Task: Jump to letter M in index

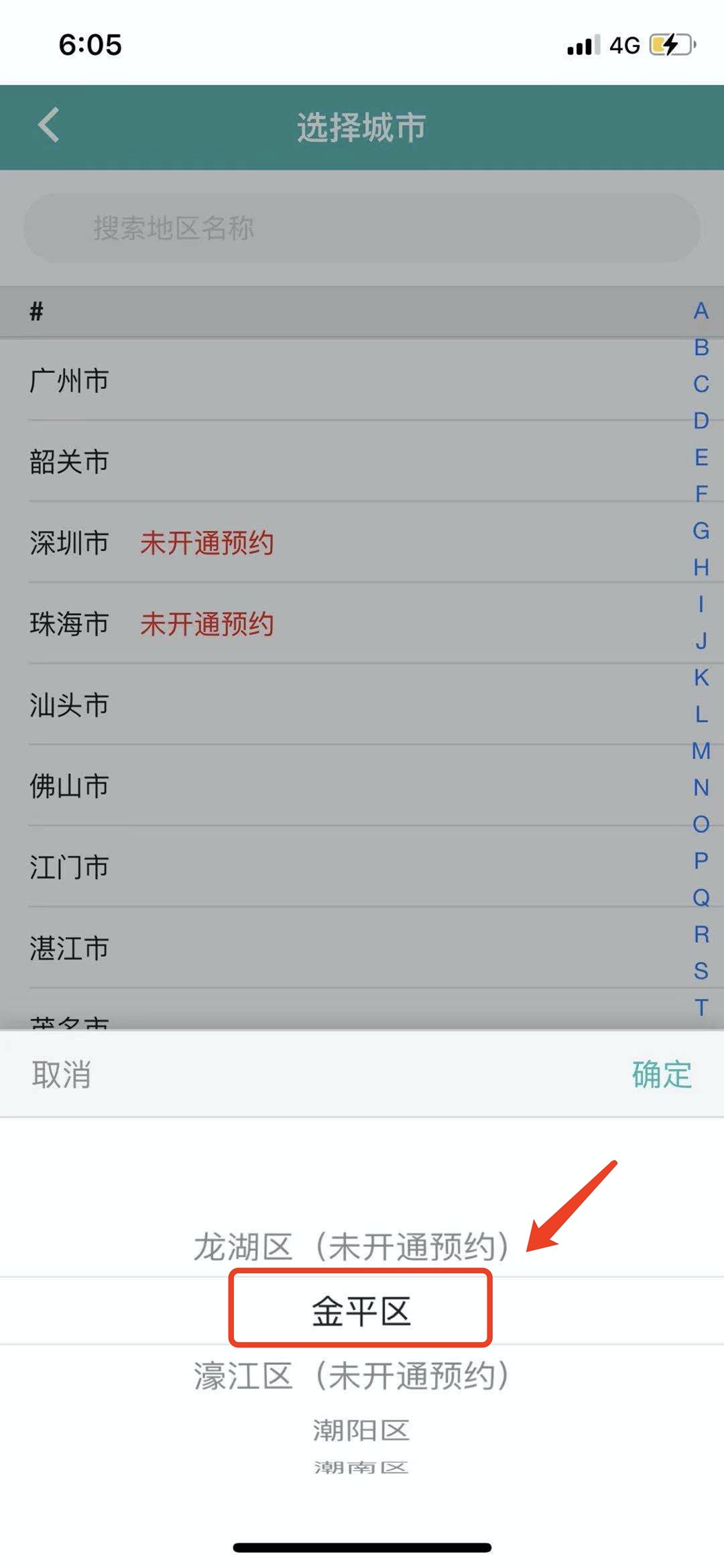Action: (701, 751)
